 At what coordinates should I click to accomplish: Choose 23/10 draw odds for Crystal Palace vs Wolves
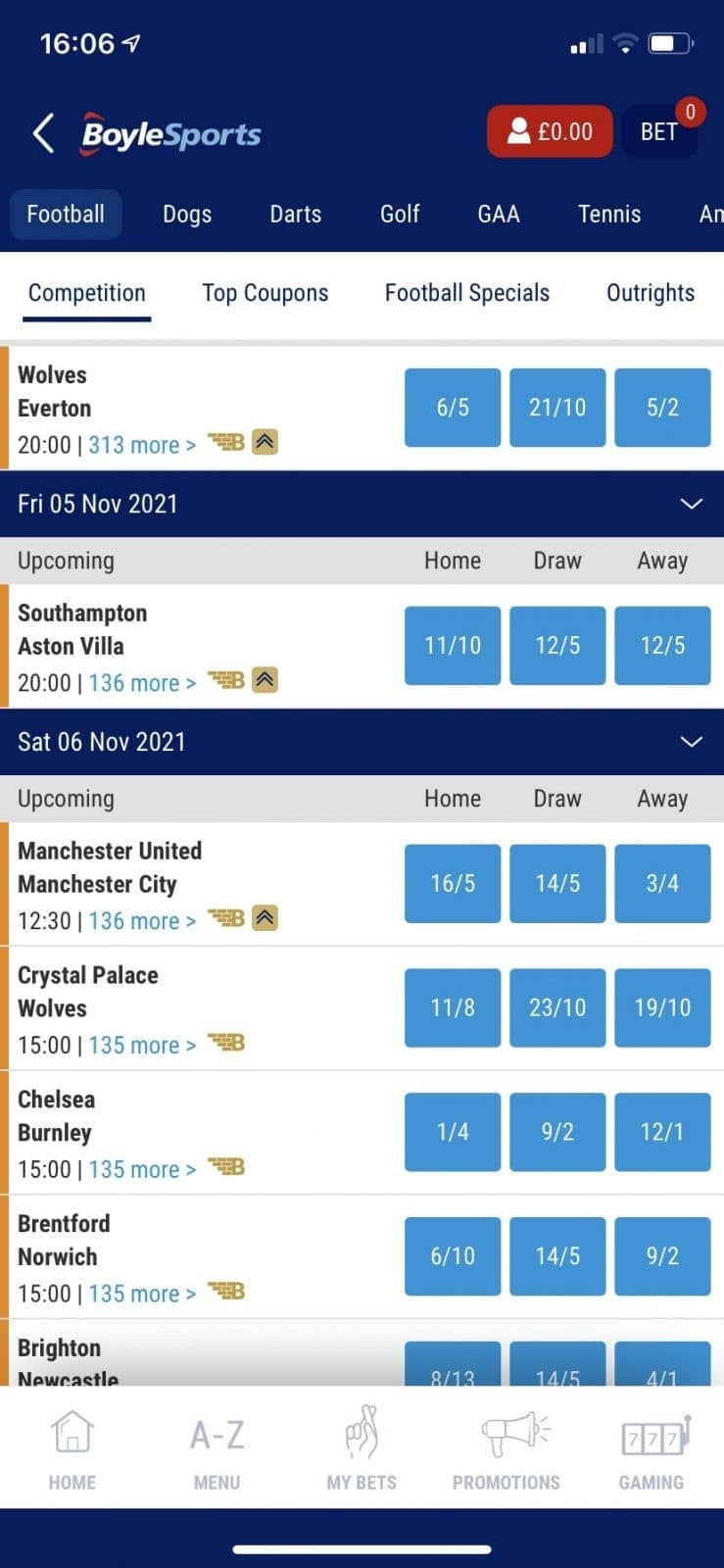point(557,1007)
